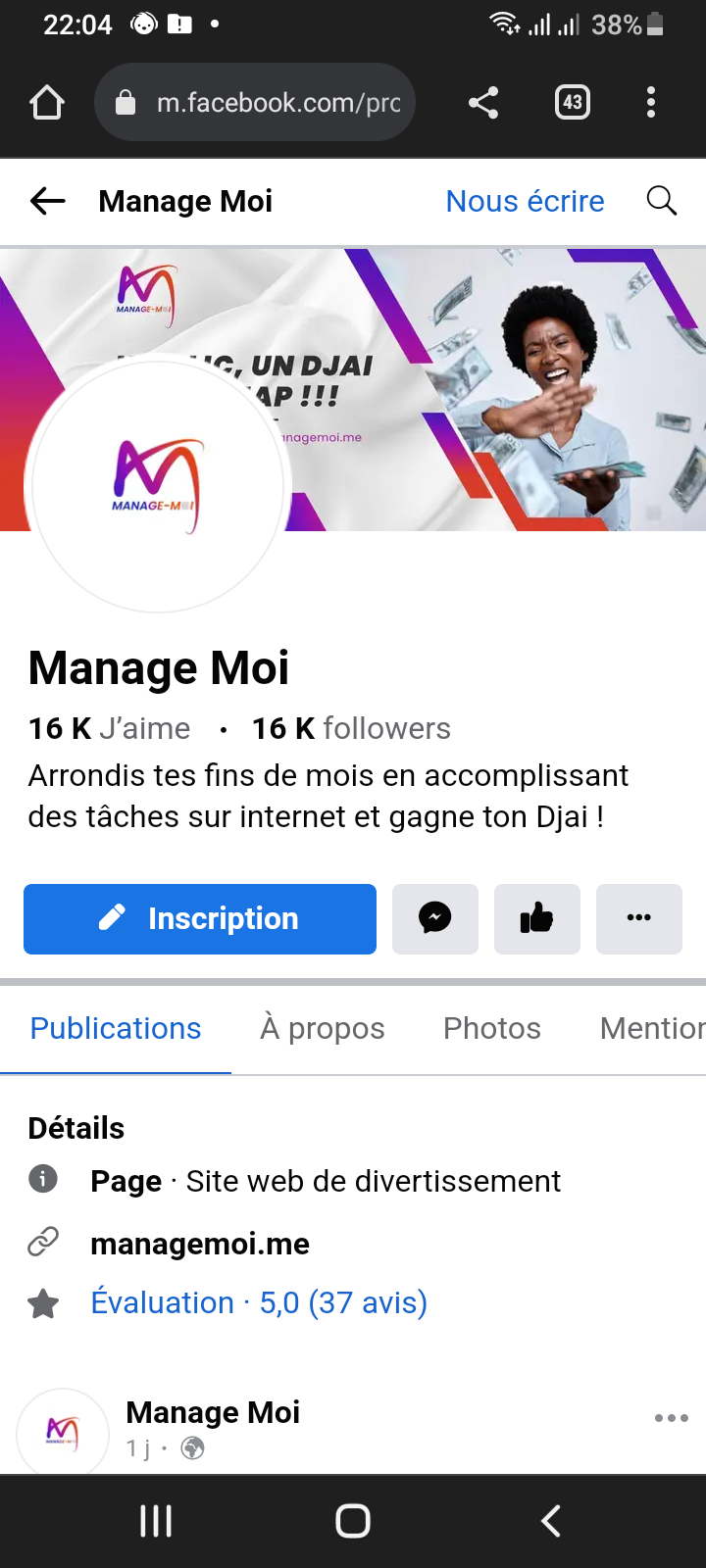
Task: Message the page via Messenger icon
Action: [x=435, y=918]
